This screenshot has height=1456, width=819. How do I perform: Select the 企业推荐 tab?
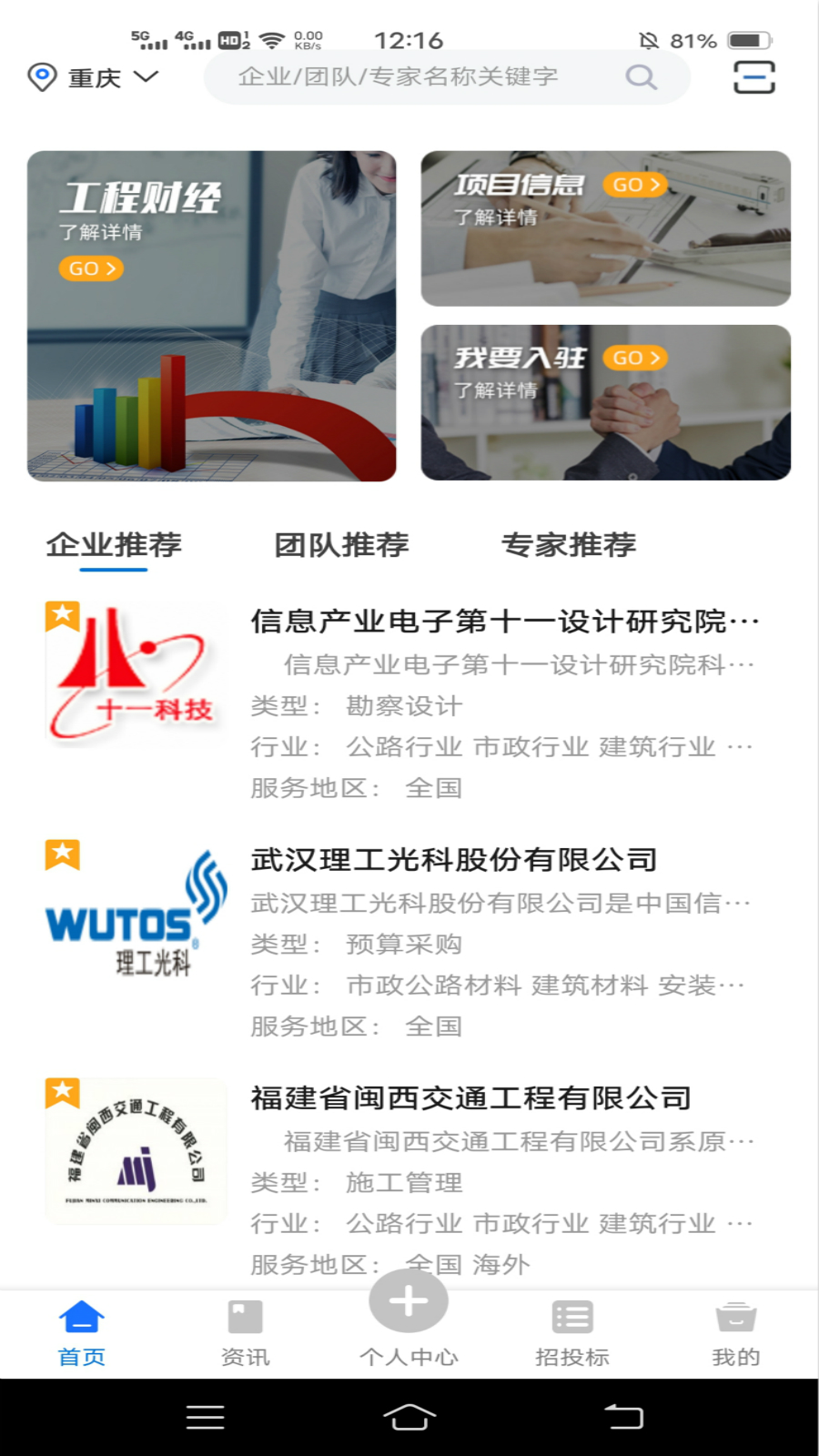114,545
